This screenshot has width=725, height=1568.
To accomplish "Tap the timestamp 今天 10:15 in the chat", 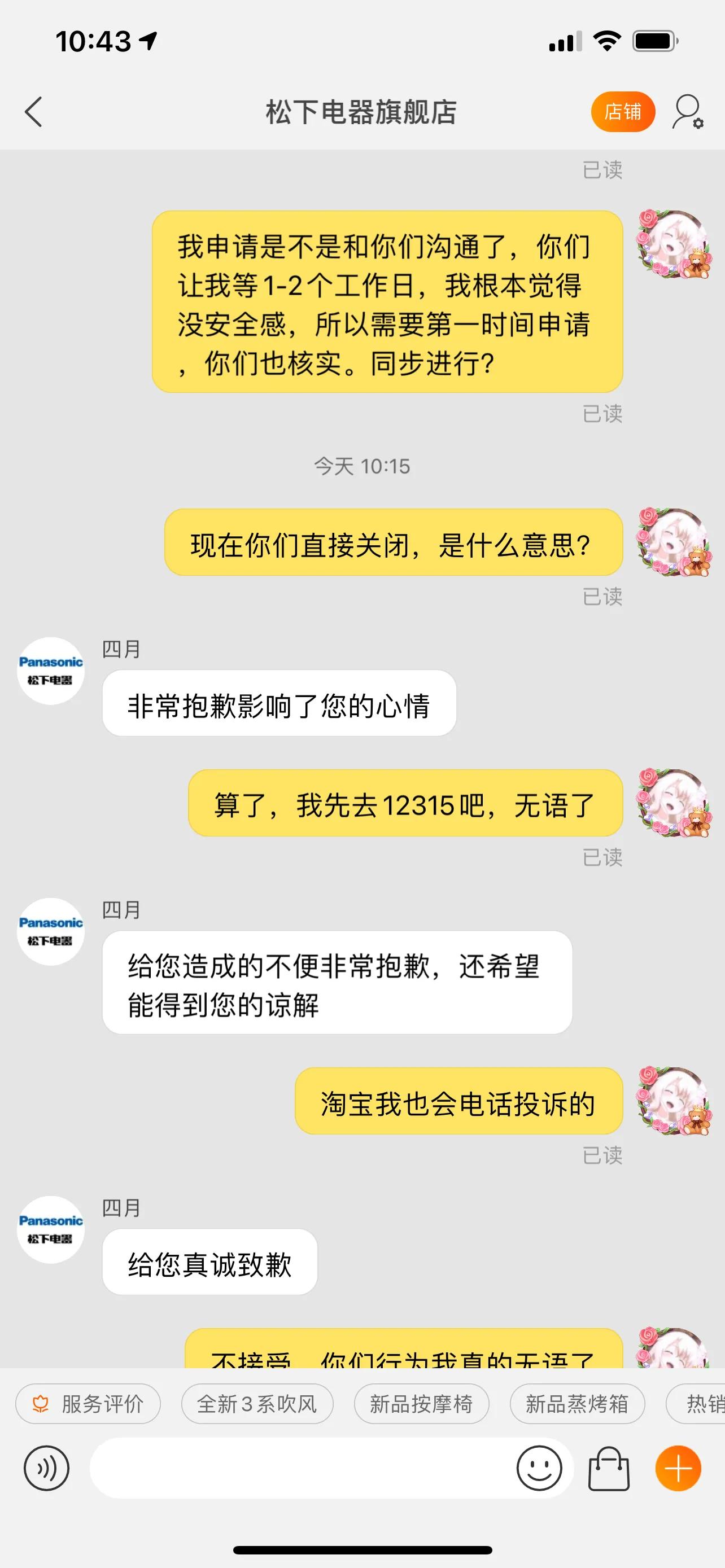I will click(x=362, y=466).
